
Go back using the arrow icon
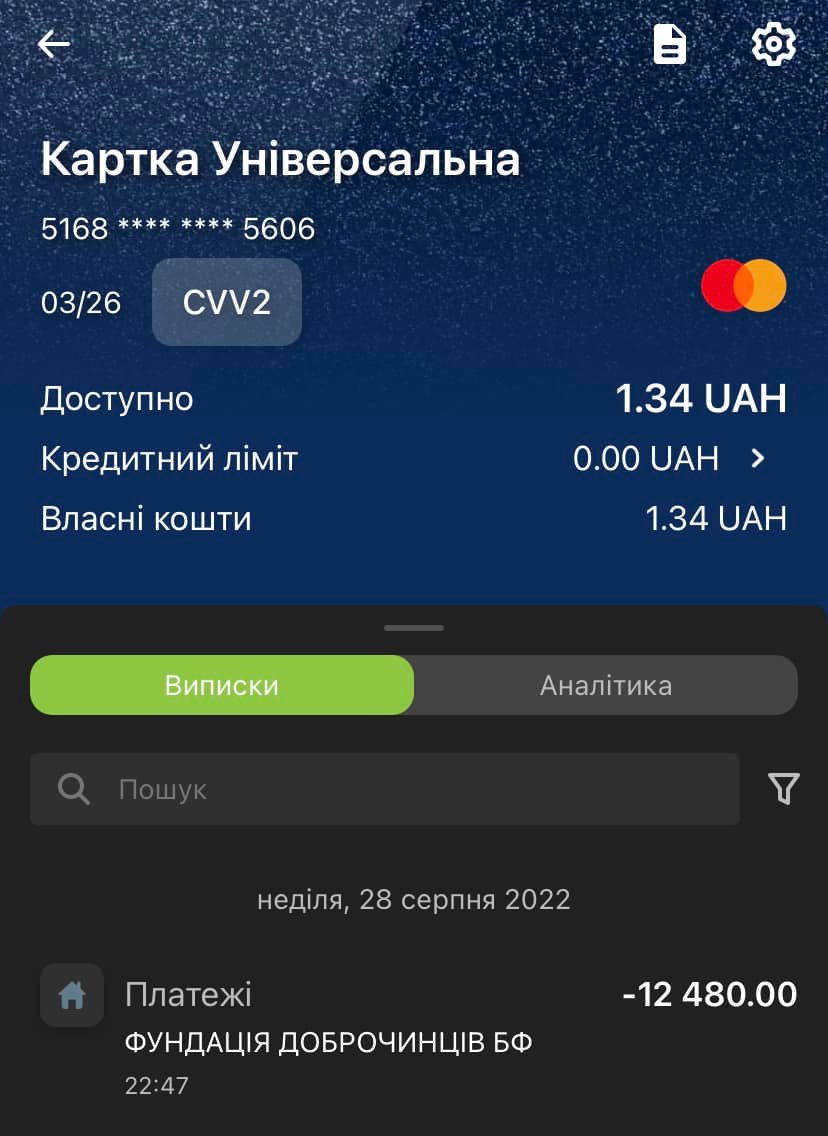[54, 44]
